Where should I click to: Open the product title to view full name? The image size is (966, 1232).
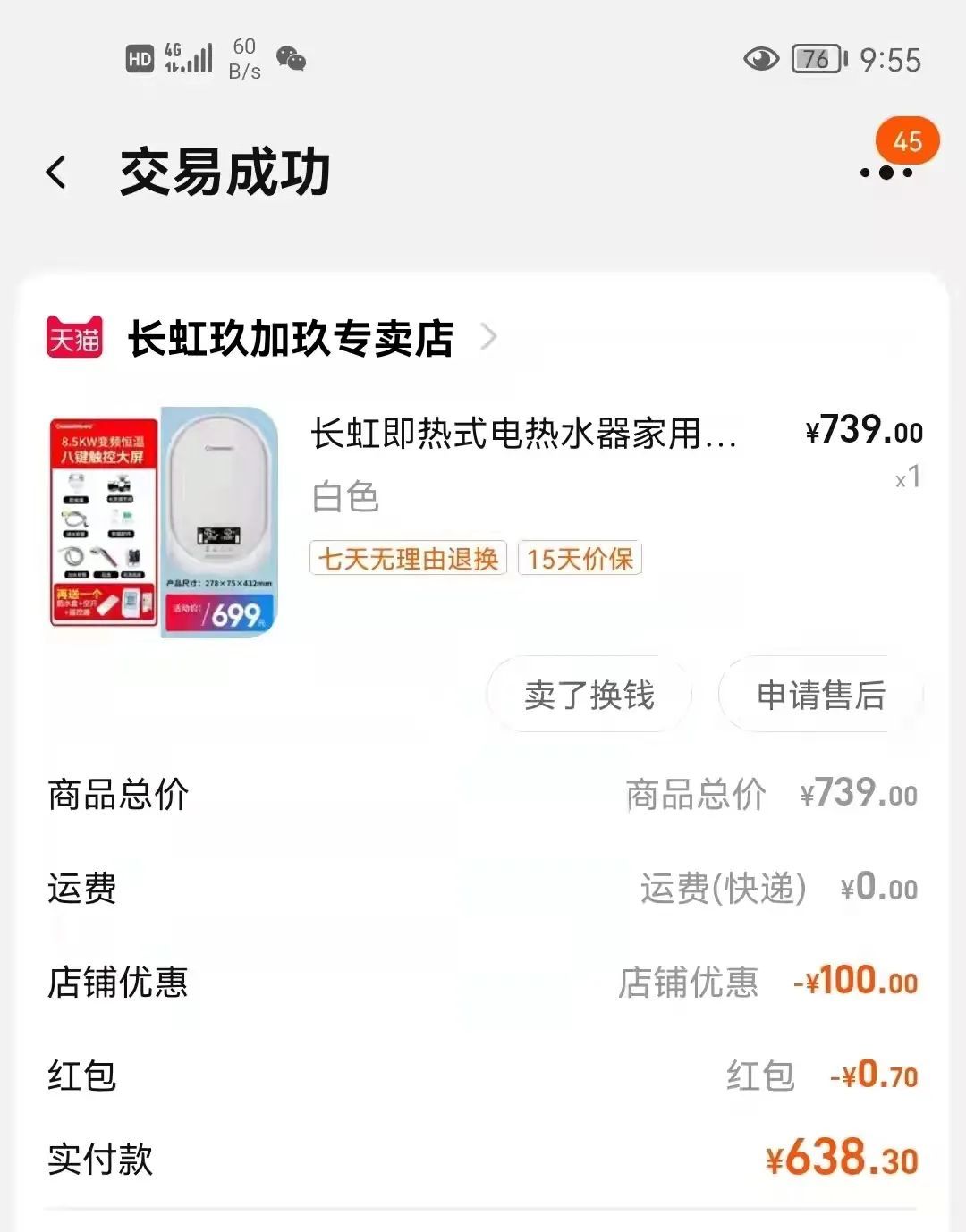(x=528, y=434)
